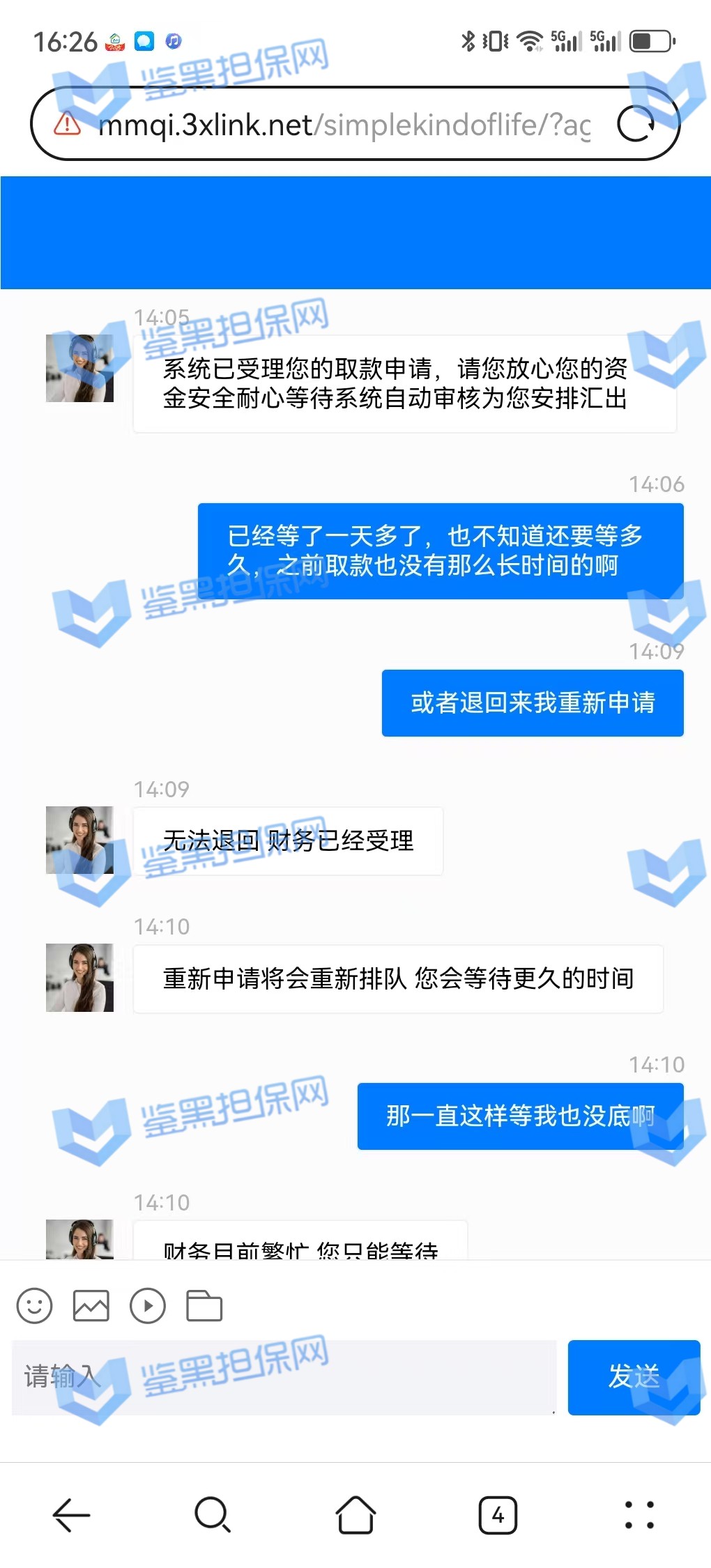This screenshot has width=711, height=1568.
Task: Open the tab switcher showing 4 tabs
Action: click(x=498, y=1514)
